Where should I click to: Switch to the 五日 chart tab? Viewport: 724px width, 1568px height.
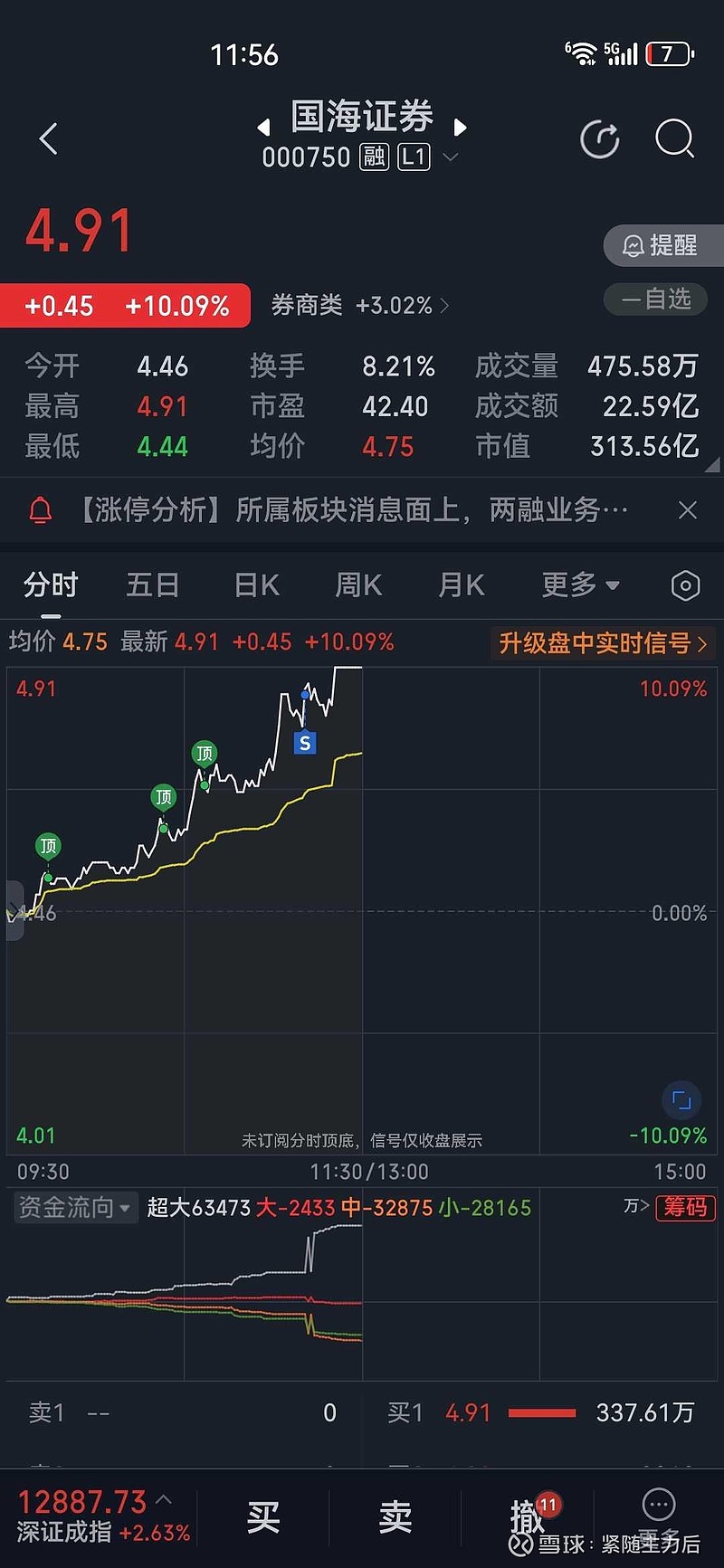(x=152, y=585)
